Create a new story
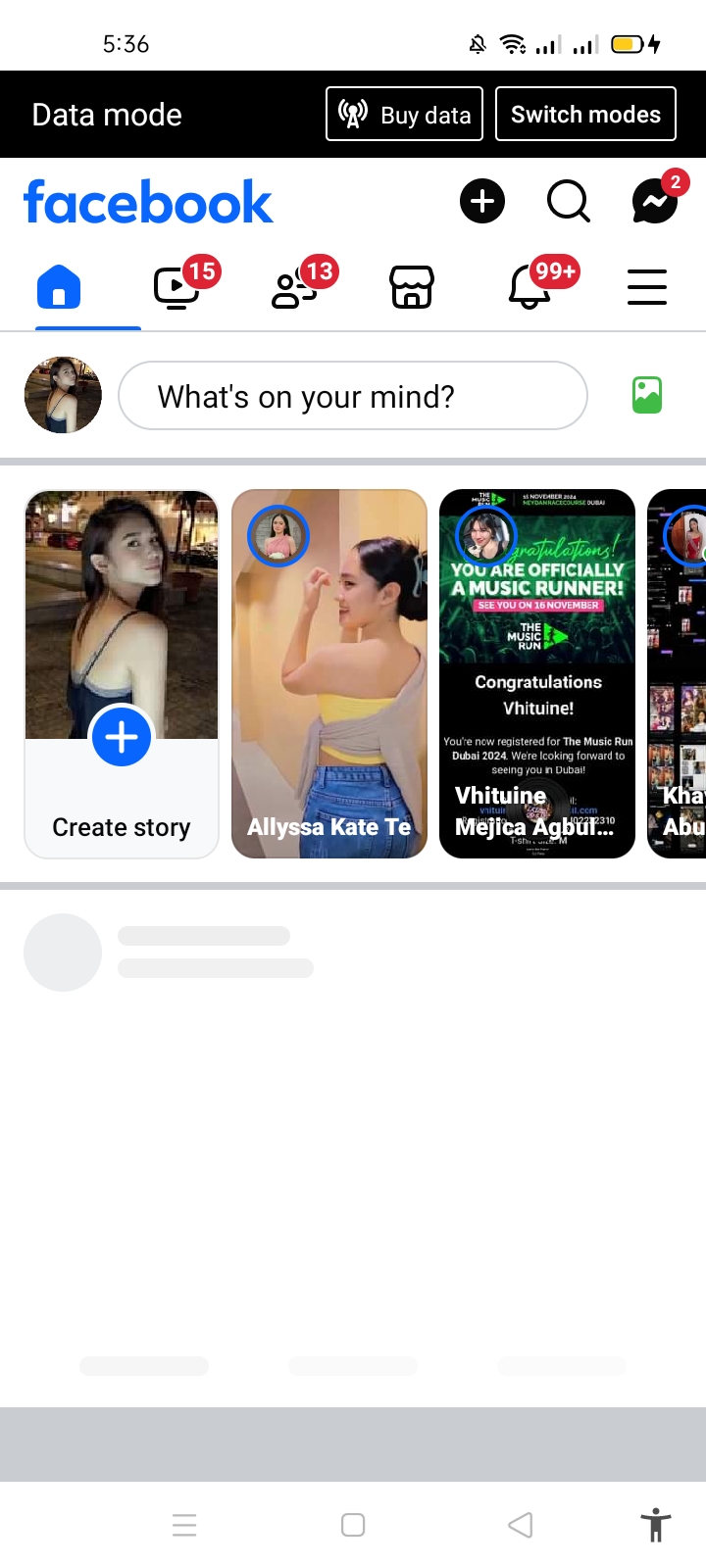The height and width of the screenshot is (1568, 706). click(122, 674)
